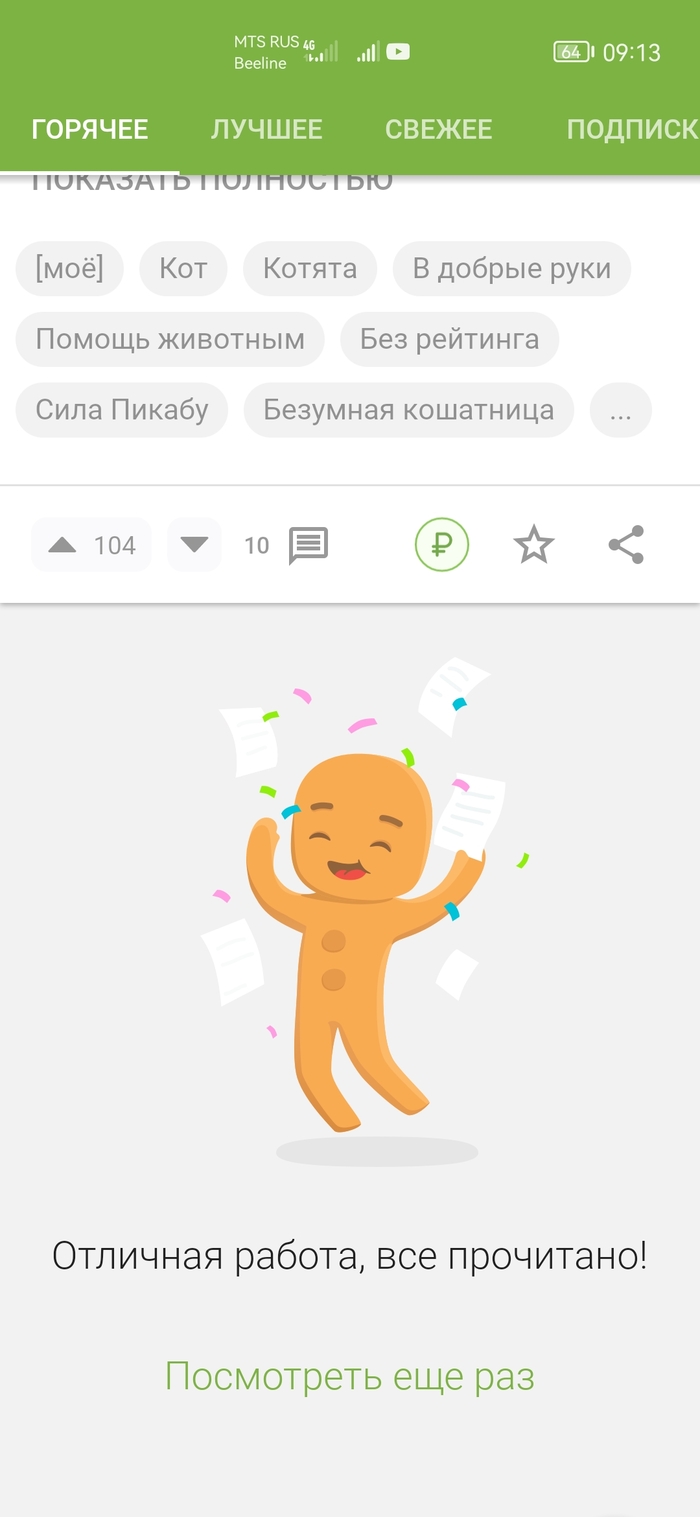Switch to the ЛУЧШЕЕ tab
Viewport: 700px width, 1517px height.
click(x=266, y=129)
